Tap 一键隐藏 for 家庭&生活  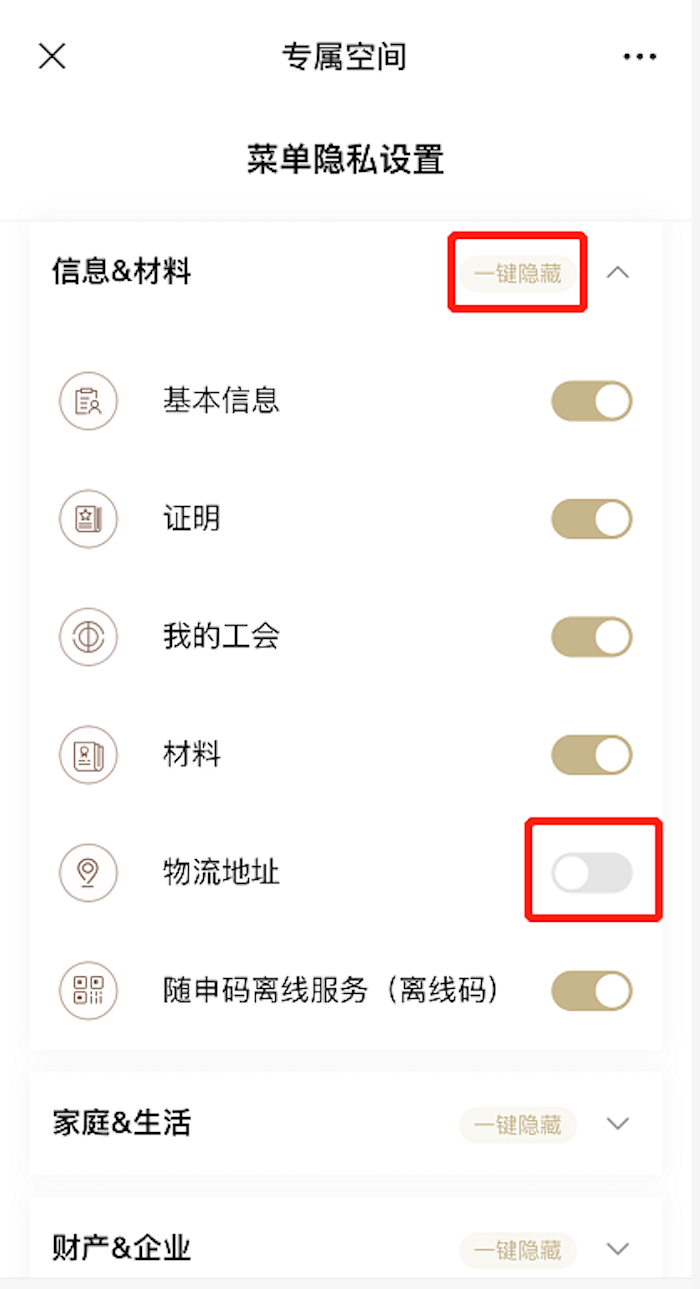pyautogui.click(x=518, y=1124)
